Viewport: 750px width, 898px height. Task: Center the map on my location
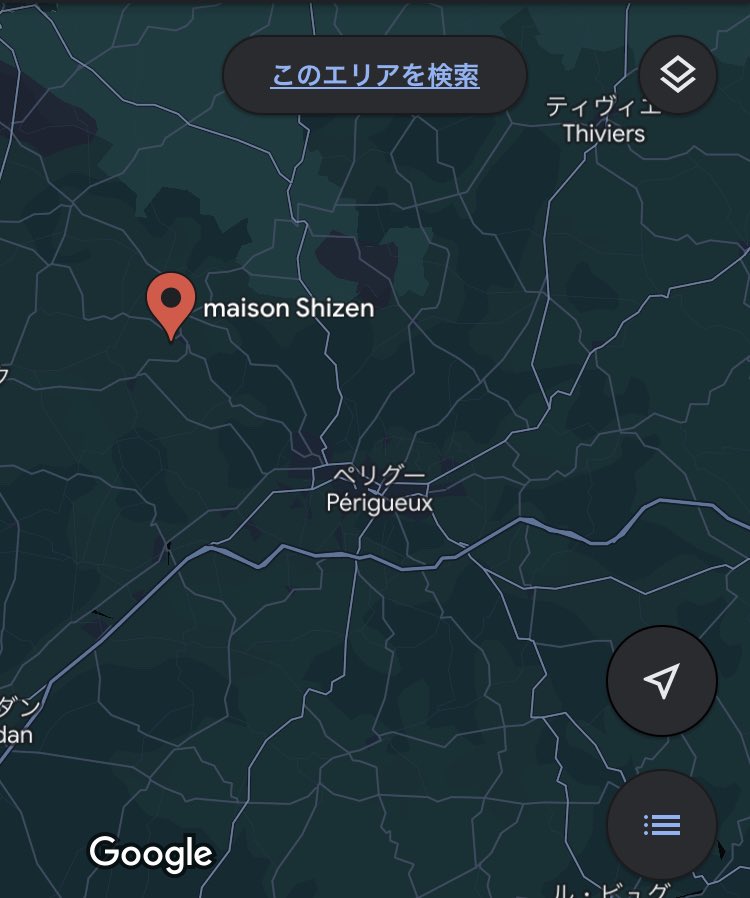point(661,680)
